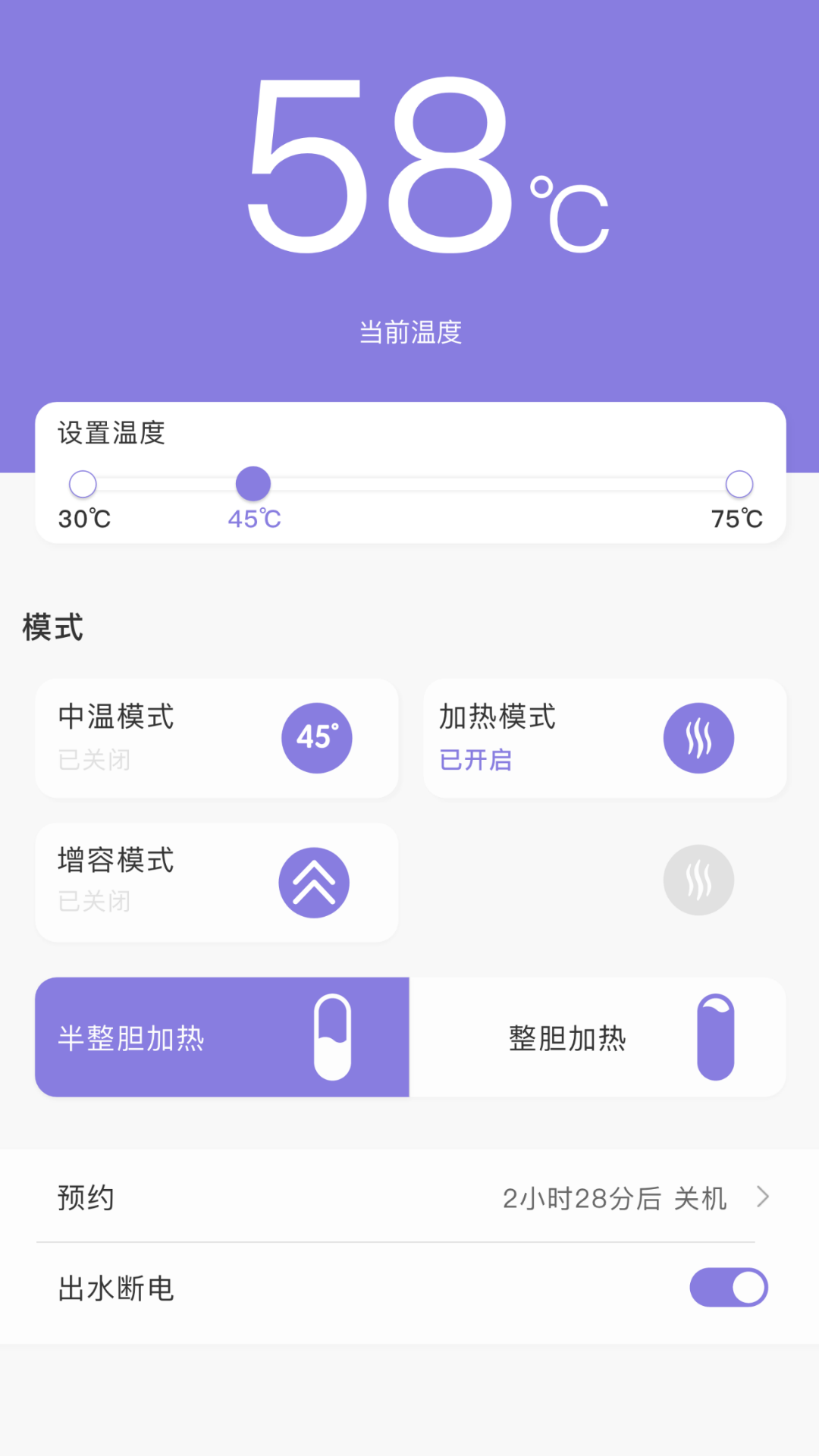
Task: Enable 中温模式 card
Action: click(x=217, y=738)
